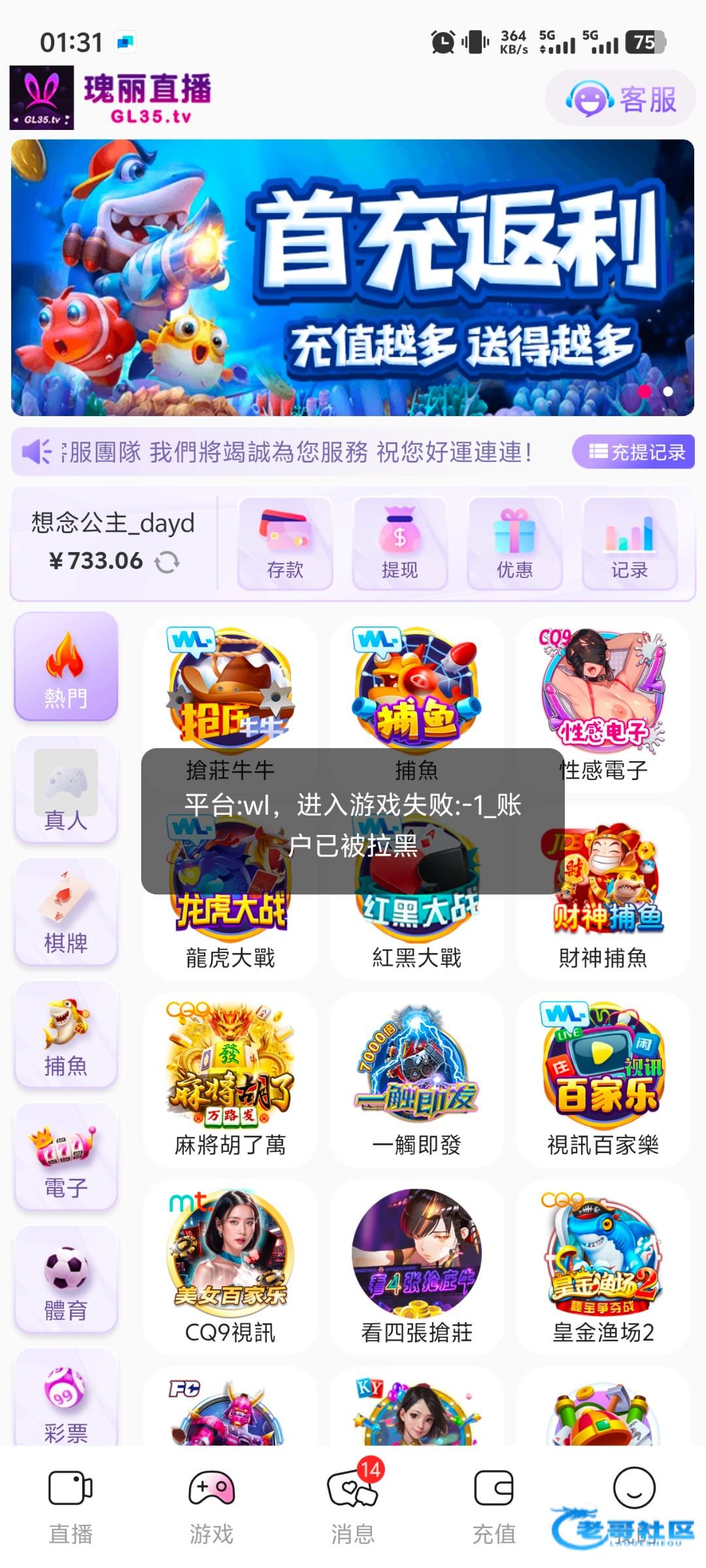Open 记录 history
This screenshot has height=1568, width=706.
629,544
